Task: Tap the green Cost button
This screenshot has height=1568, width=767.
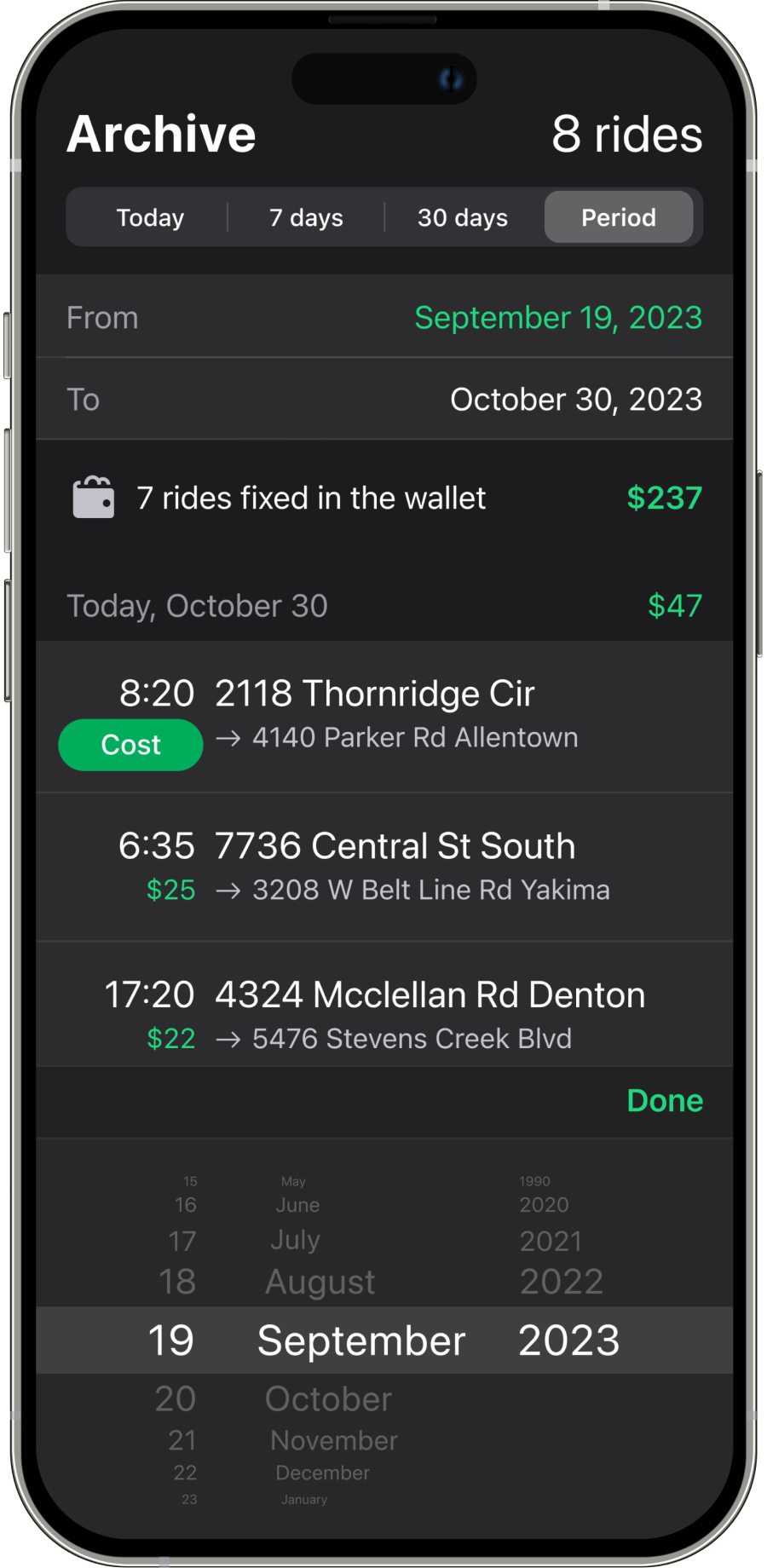Action: point(130,745)
